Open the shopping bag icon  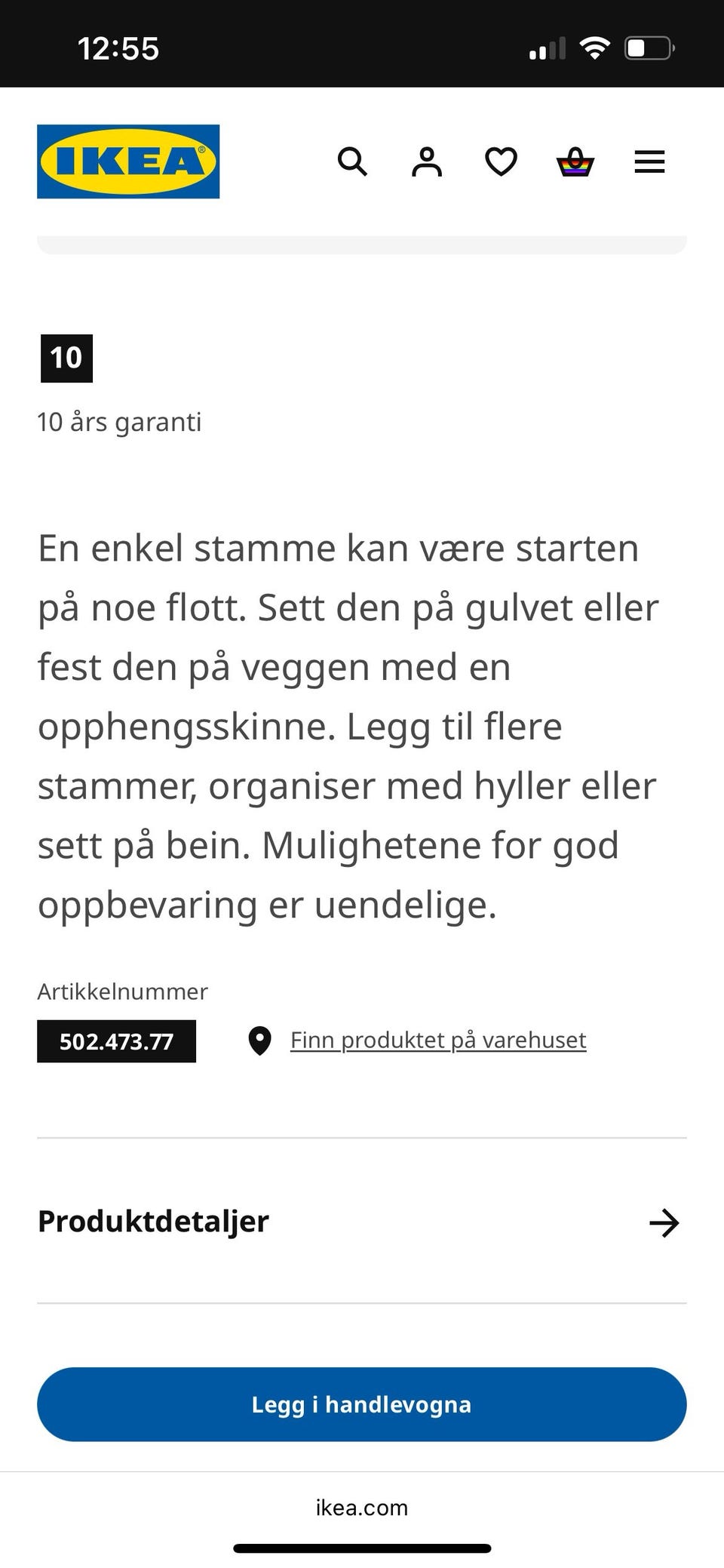[x=574, y=161]
